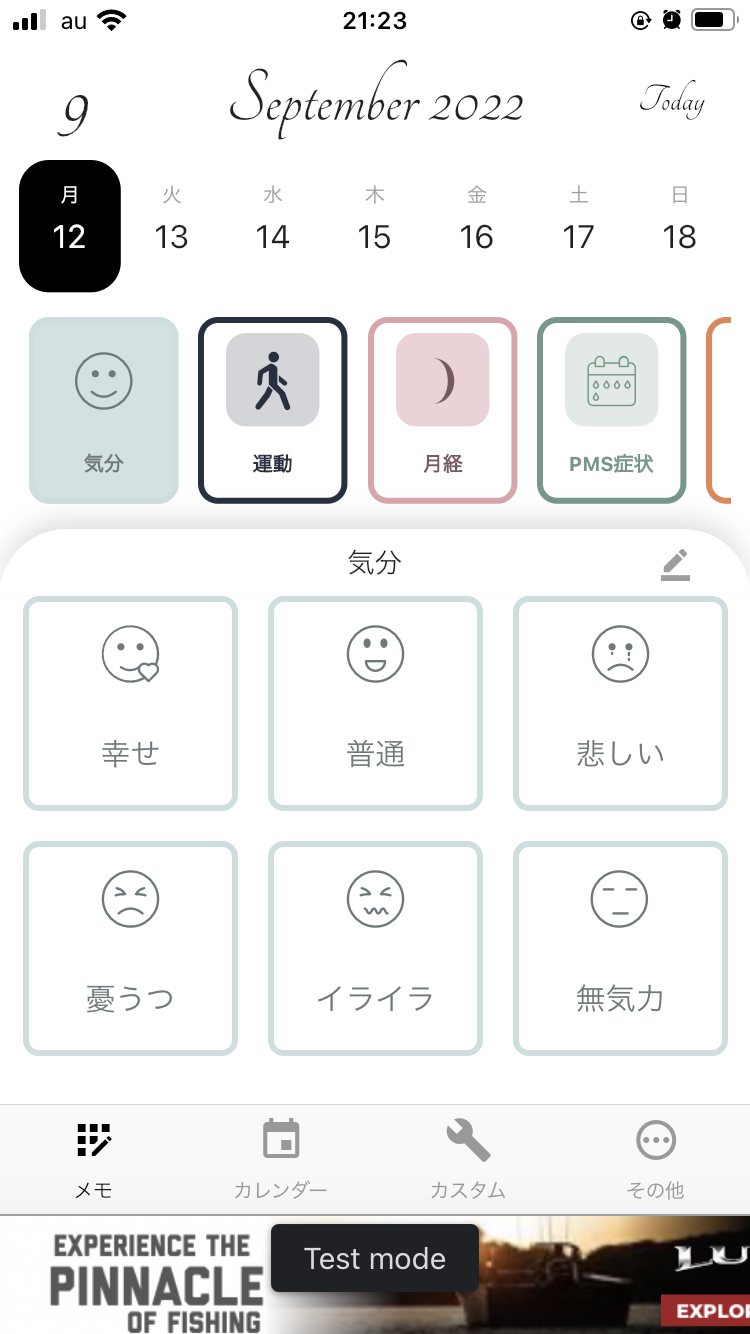Switch to the カレンダー tab
The height and width of the screenshot is (1334, 750).
pyautogui.click(x=280, y=1160)
